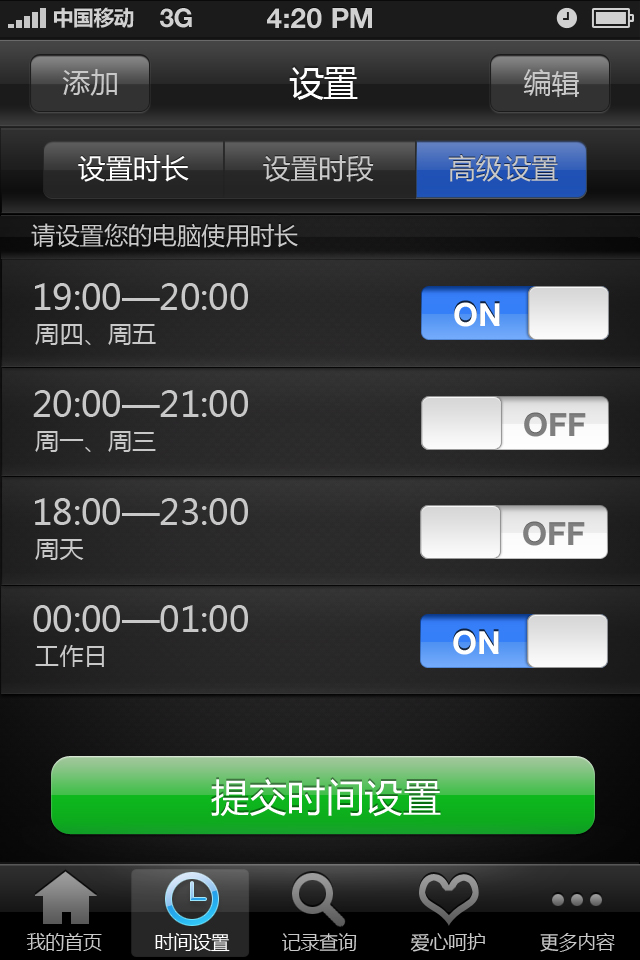This screenshot has width=640, height=960.
Task: Open the 记录查询 tab
Action: [x=319, y=912]
